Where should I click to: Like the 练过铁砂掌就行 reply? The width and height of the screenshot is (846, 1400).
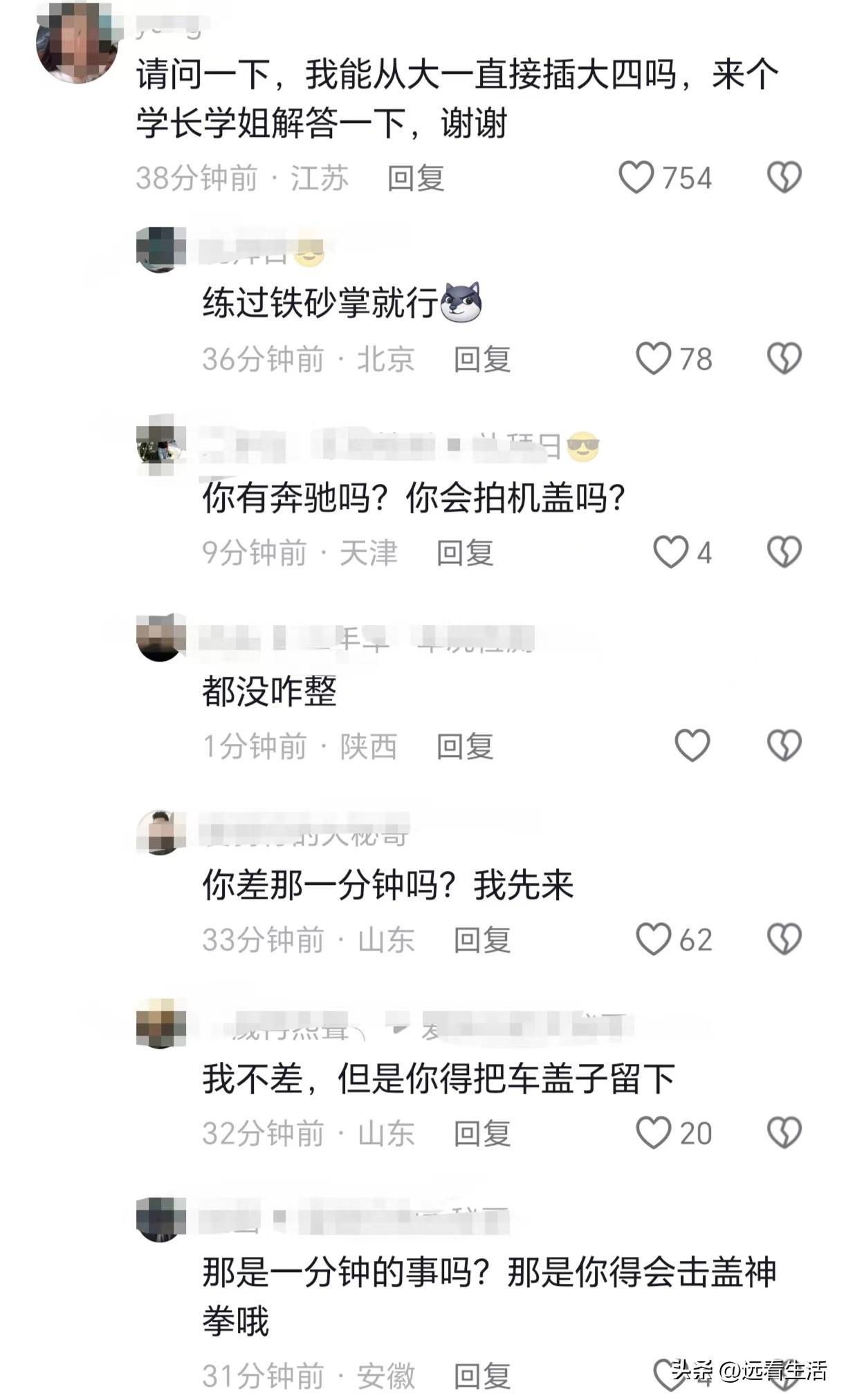click(653, 359)
